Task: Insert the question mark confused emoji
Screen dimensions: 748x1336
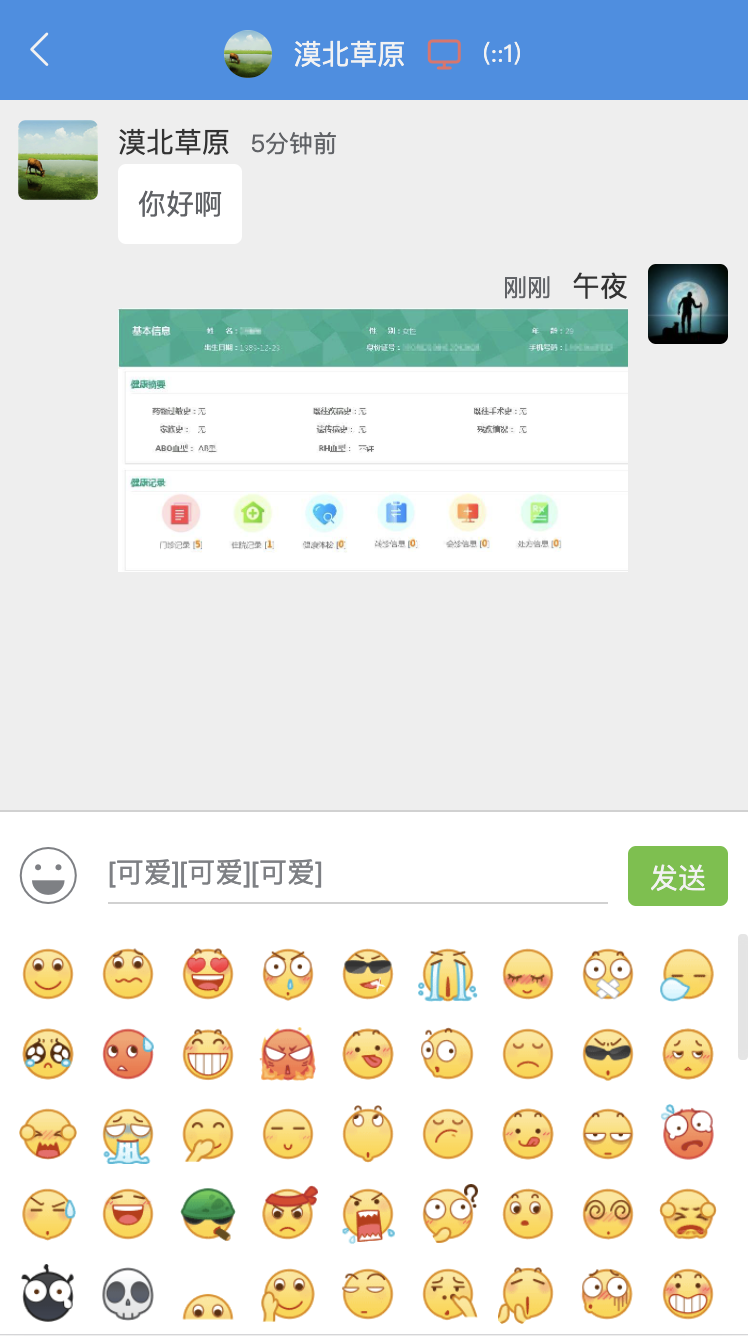Action: [449, 1213]
